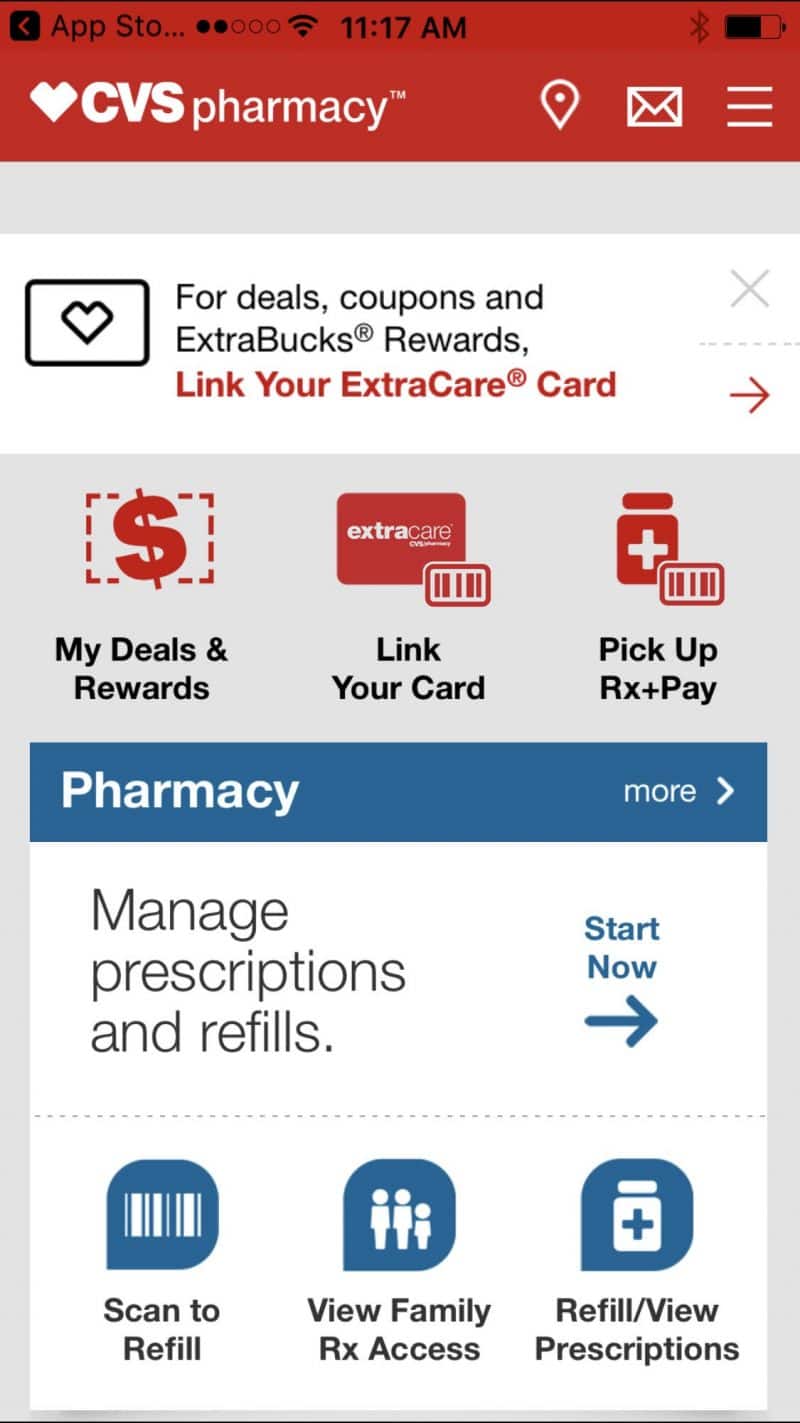This screenshot has width=800, height=1423.
Task: Tap Start Now to manage prescriptions
Action: [622, 980]
